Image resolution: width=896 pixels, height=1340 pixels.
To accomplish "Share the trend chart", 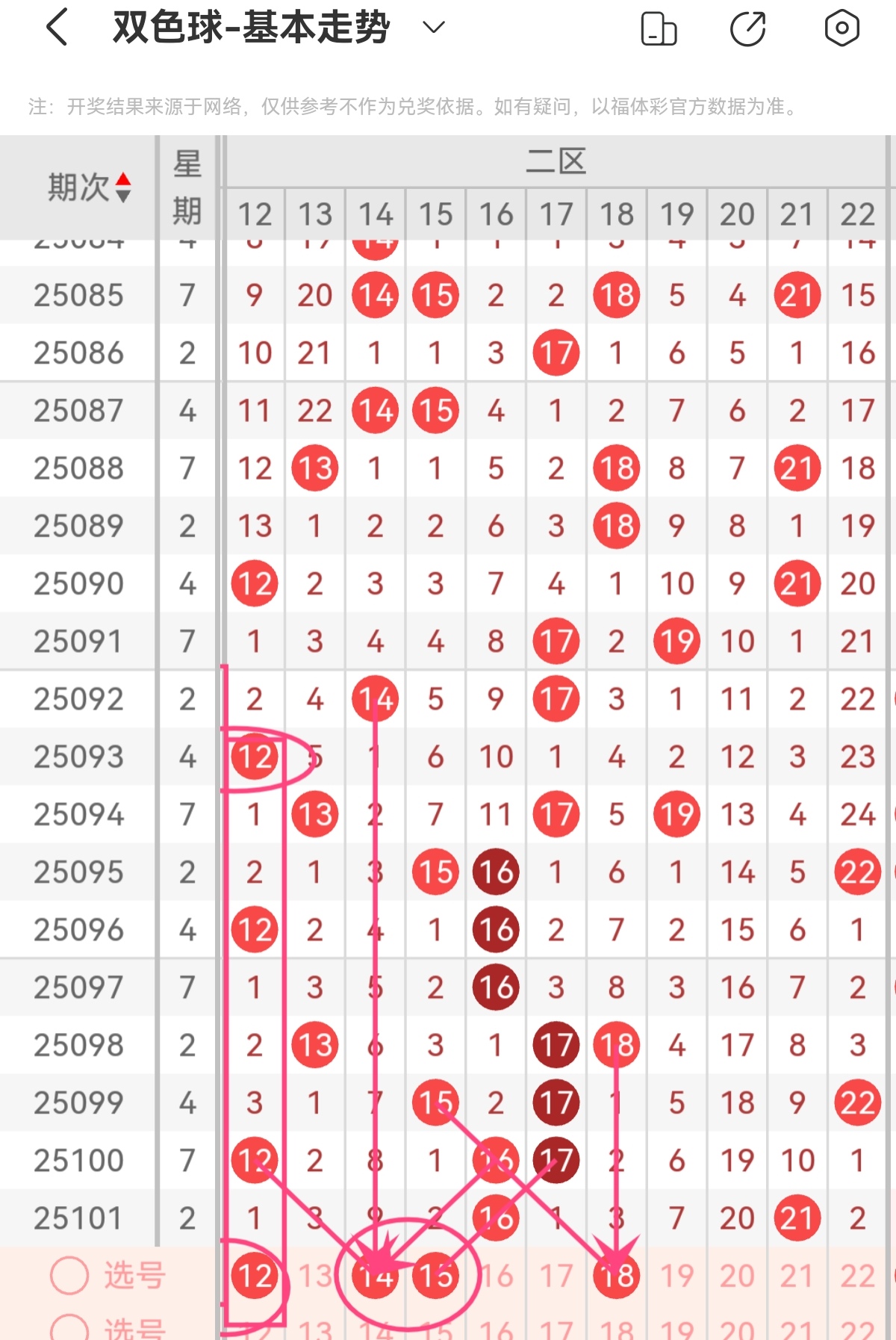I will [x=748, y=29].
